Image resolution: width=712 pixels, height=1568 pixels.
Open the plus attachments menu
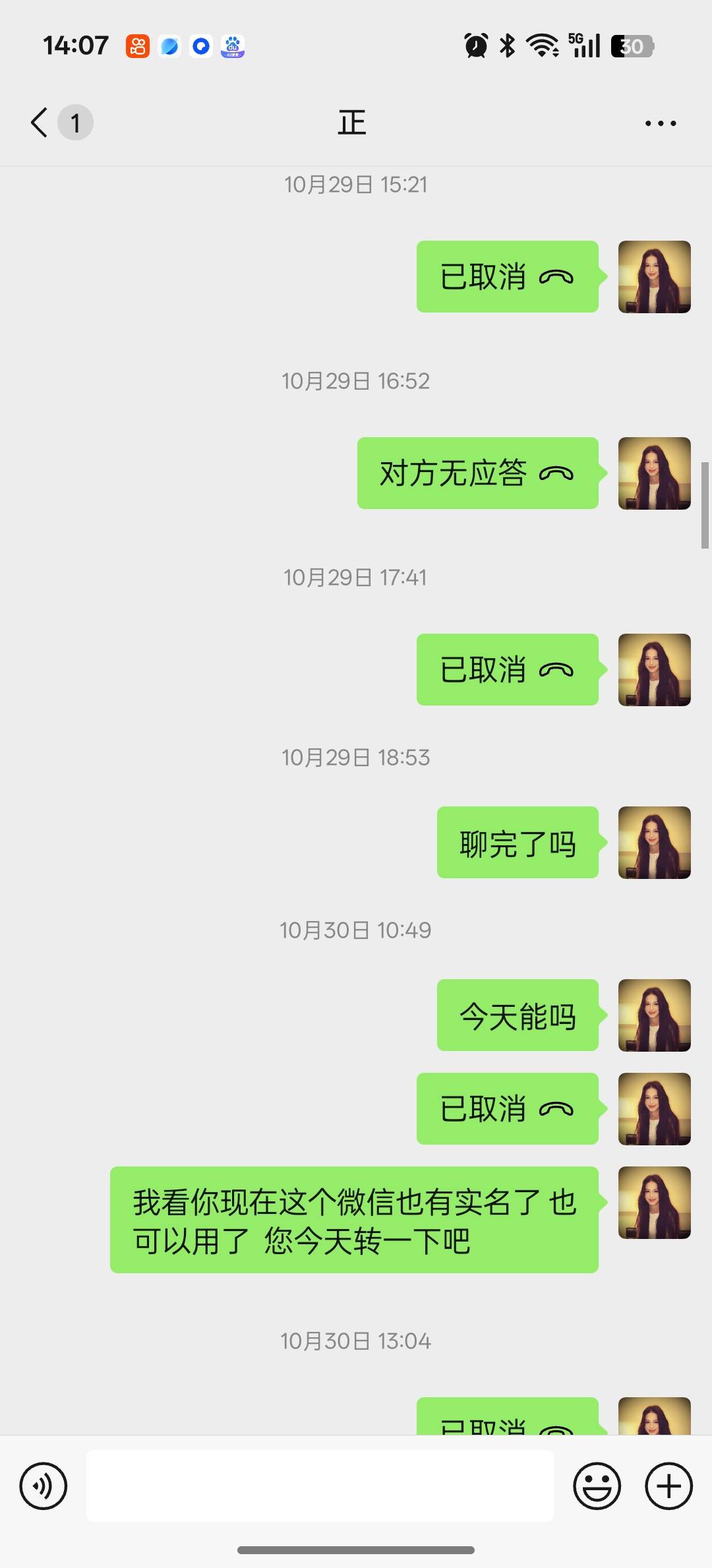[x=668, y=1486]
